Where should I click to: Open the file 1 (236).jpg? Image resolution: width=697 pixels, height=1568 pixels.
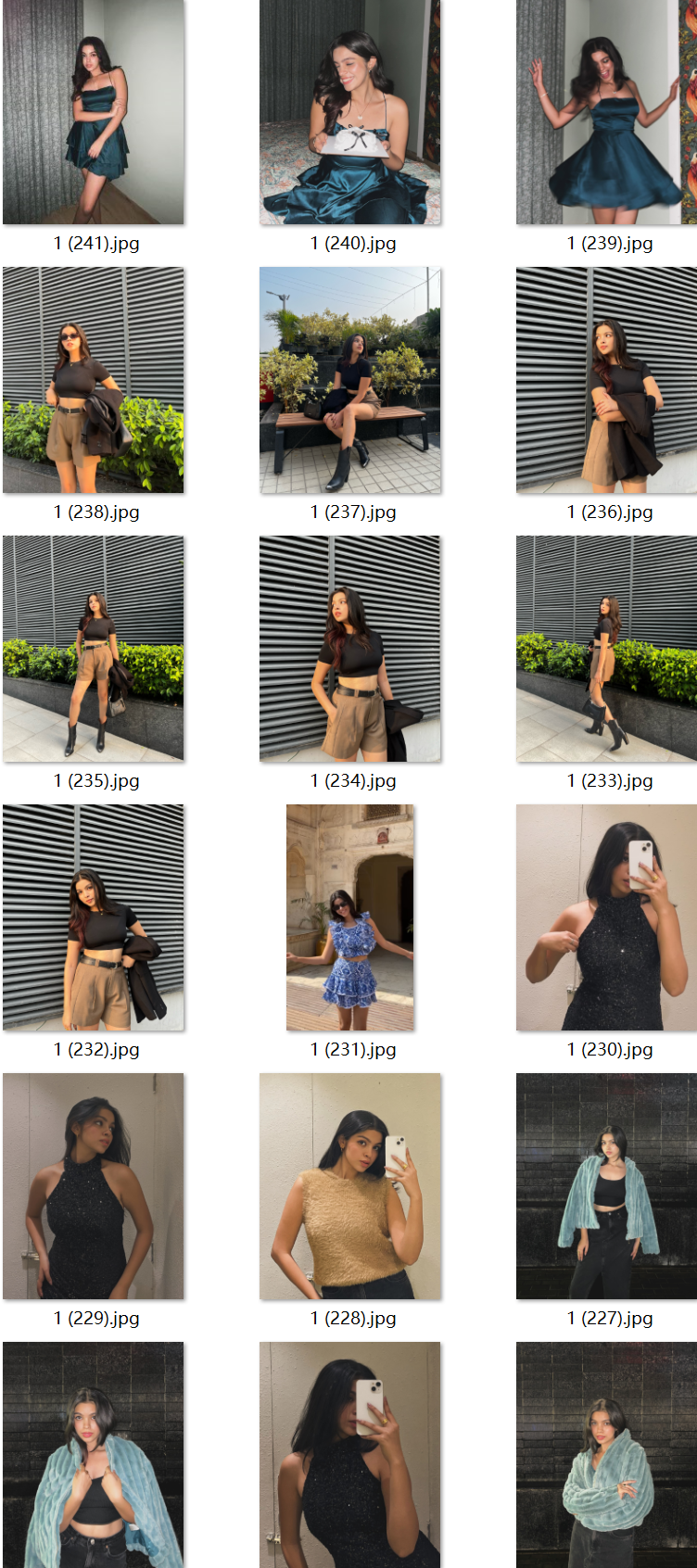(x=606, y=380)
